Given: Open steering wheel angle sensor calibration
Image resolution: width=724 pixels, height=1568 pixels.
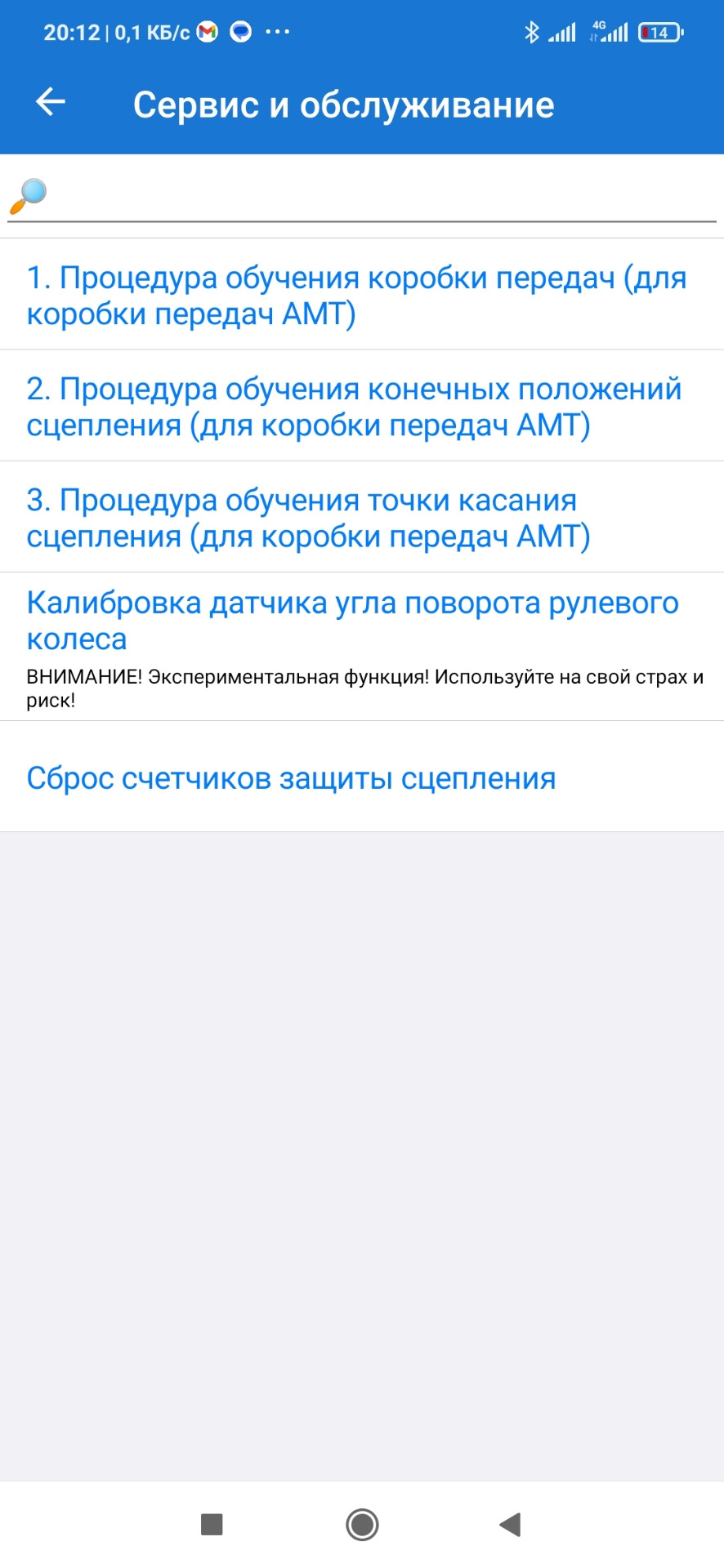Looking at the screenshot, I should click(353, 621).
